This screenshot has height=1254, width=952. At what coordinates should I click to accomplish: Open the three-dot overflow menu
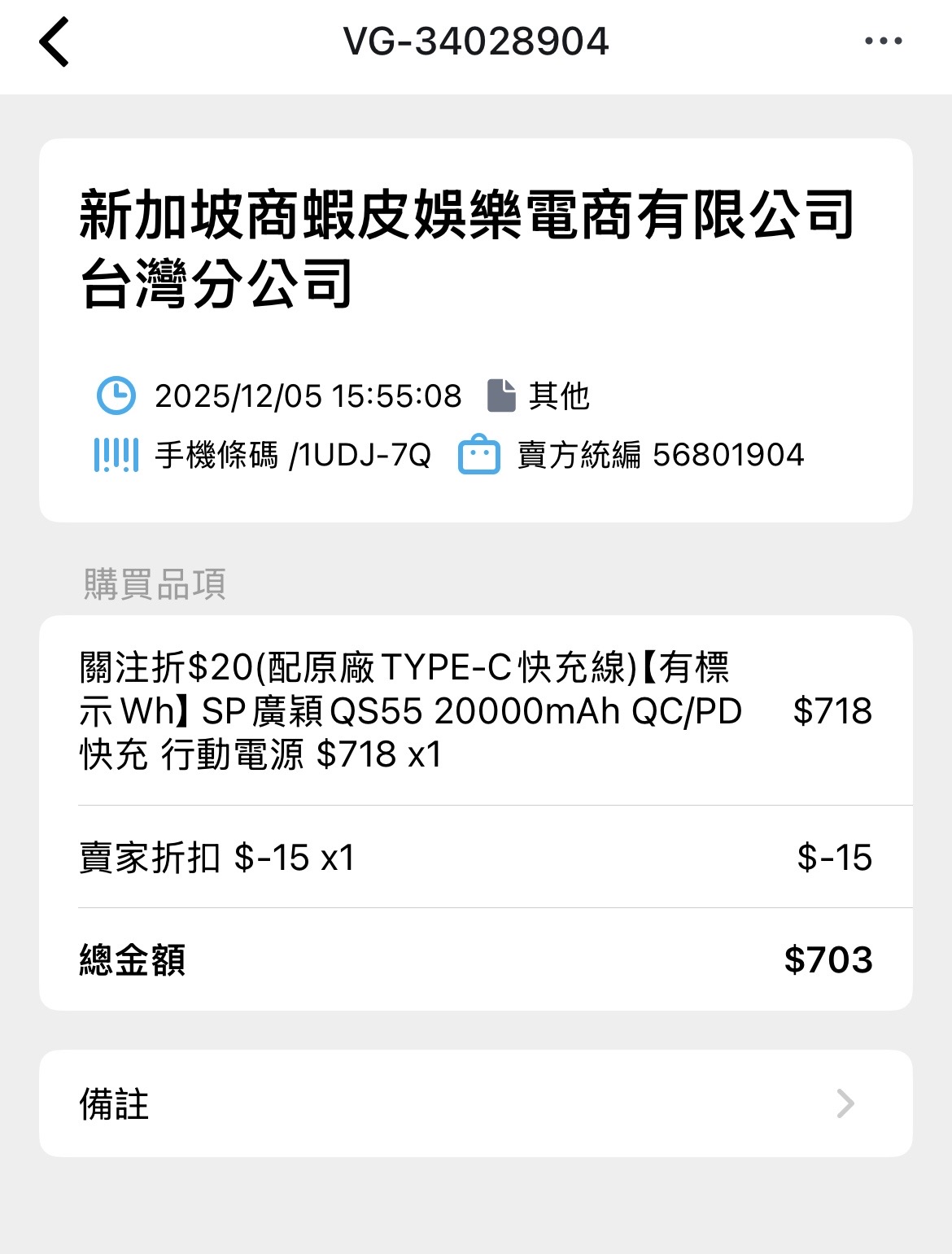[883, 42]
